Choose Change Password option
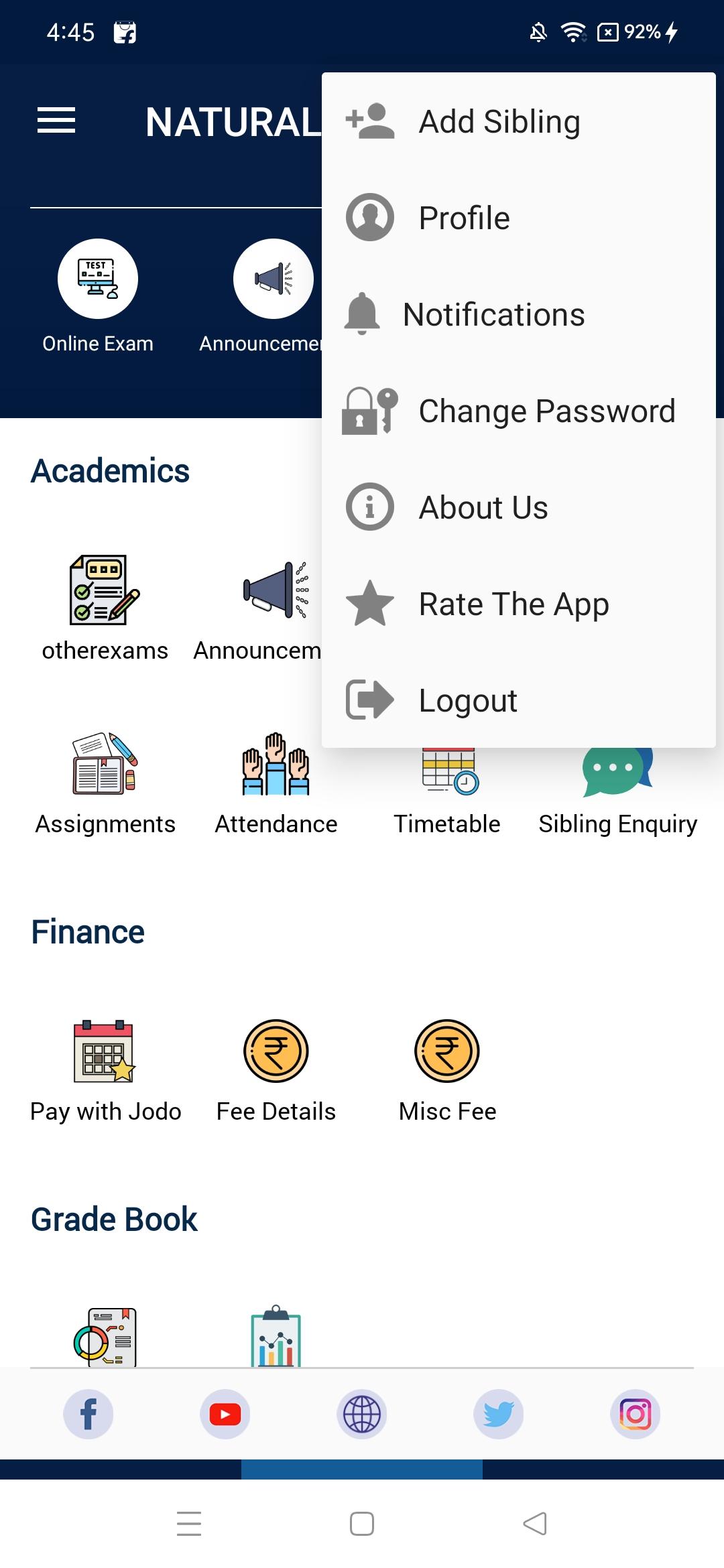Image resolution: width=724 pixels, height=1568 pixels. (x=519, y=411)
